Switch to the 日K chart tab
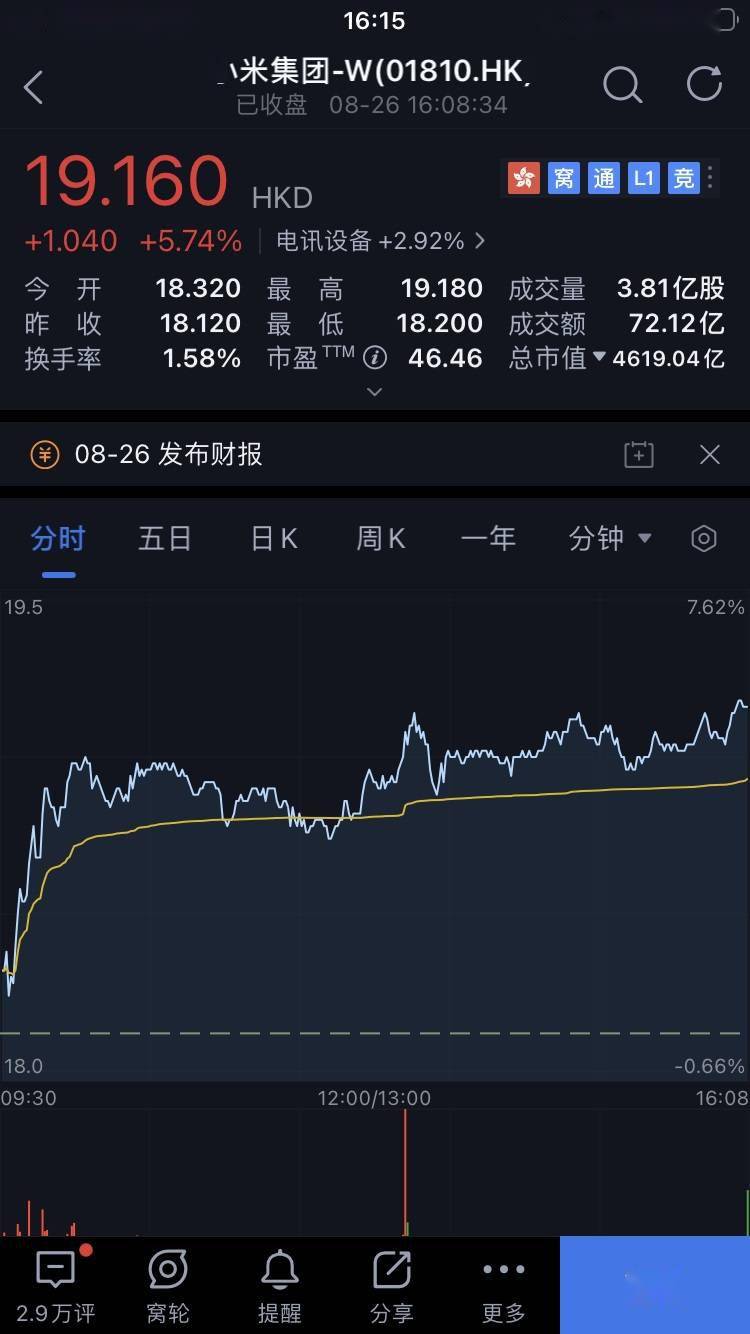This screenshot has width=750, height=1334. pyautogui.click(x=274, y=539)
